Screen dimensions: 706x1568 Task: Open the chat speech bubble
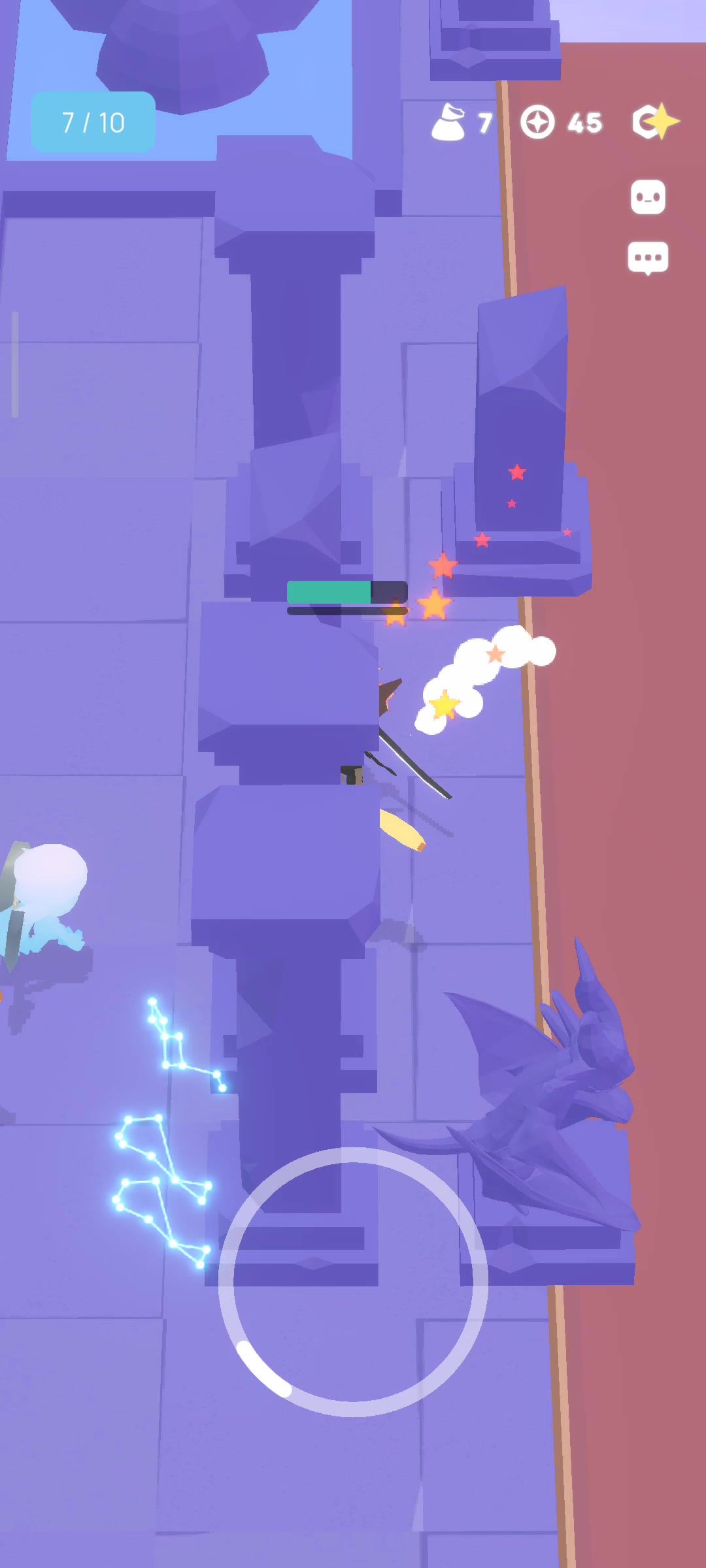pos(648,258)
